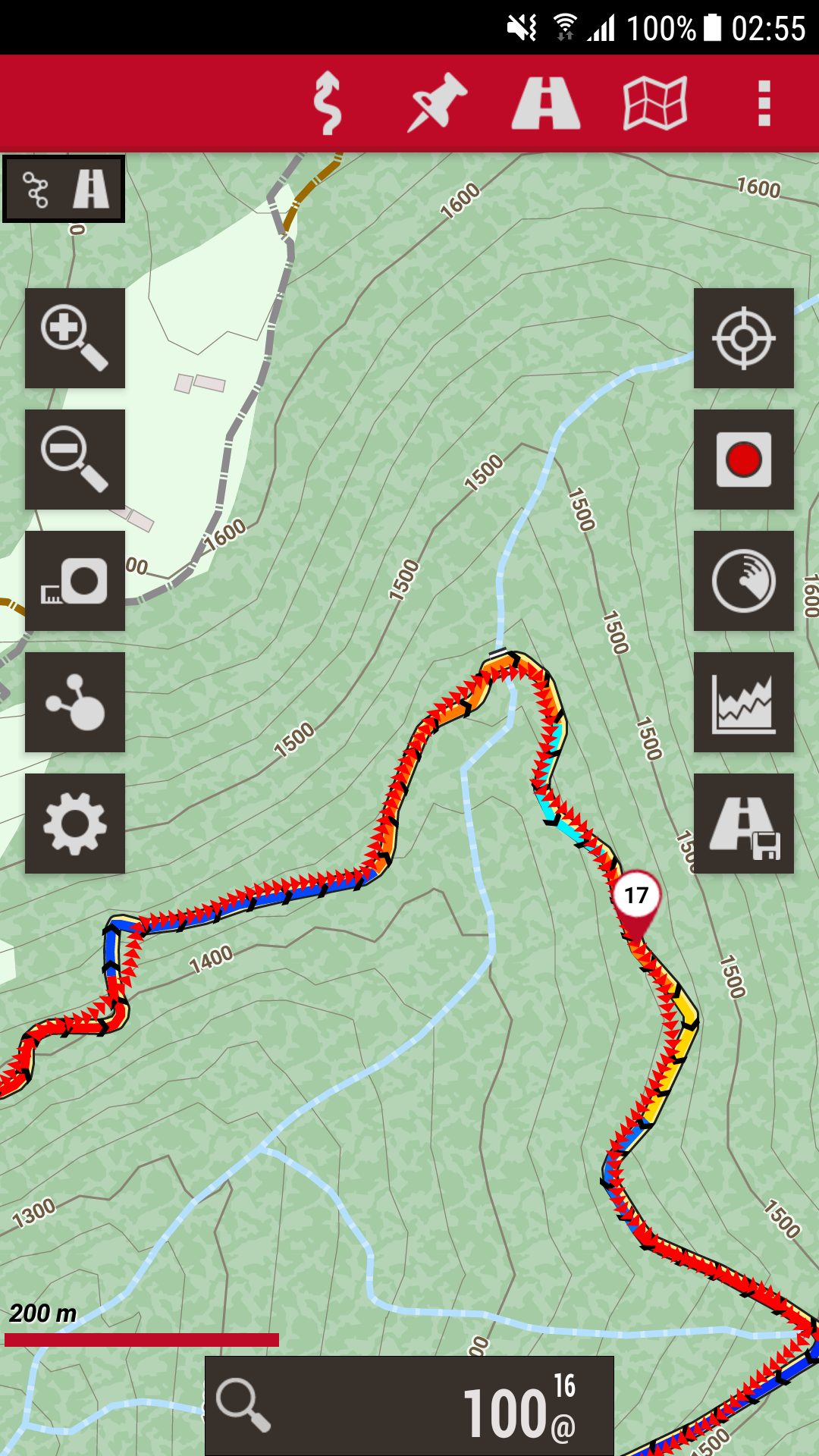819x1456 pixels.
Task: Open the overflow menu
Action: pos(764,103)
